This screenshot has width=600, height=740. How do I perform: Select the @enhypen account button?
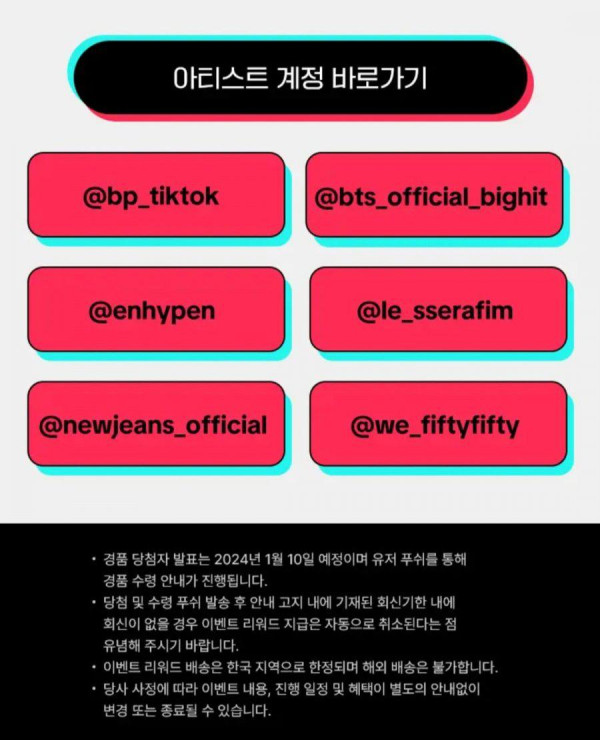[x=151, y=311]
